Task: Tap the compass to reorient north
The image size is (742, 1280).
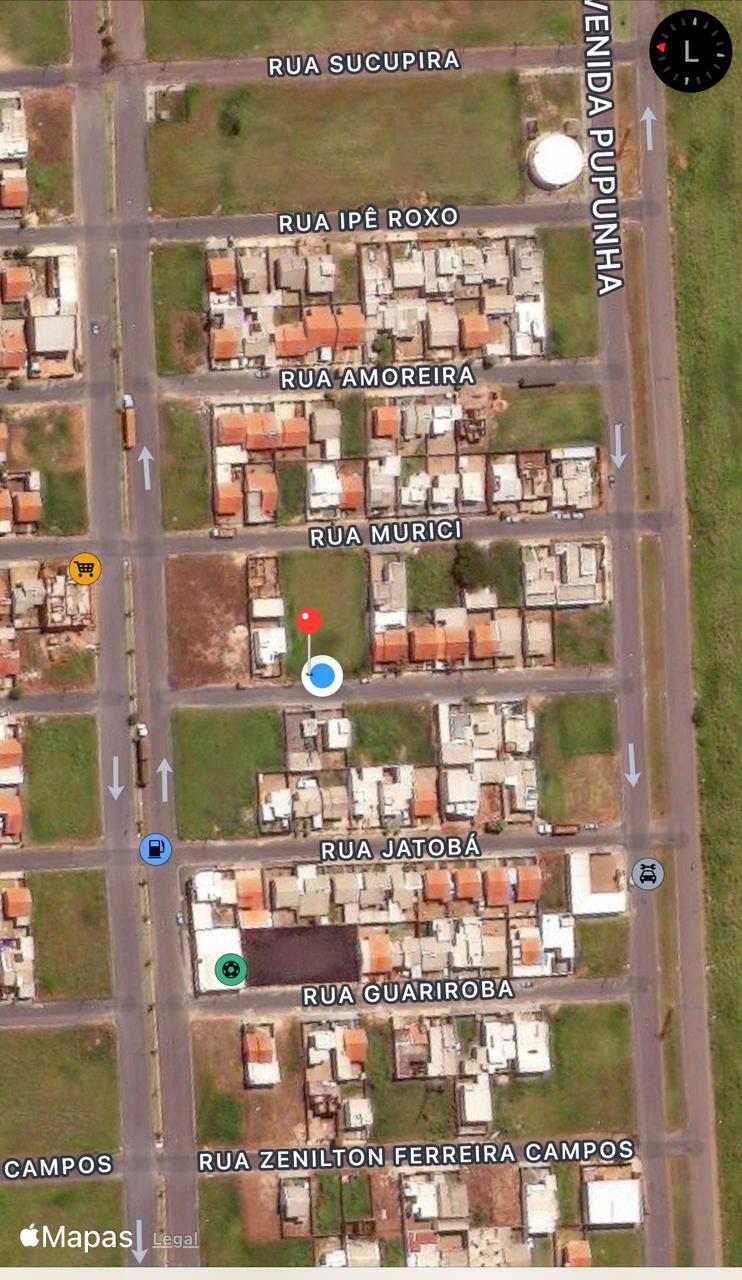Action: 690,51
